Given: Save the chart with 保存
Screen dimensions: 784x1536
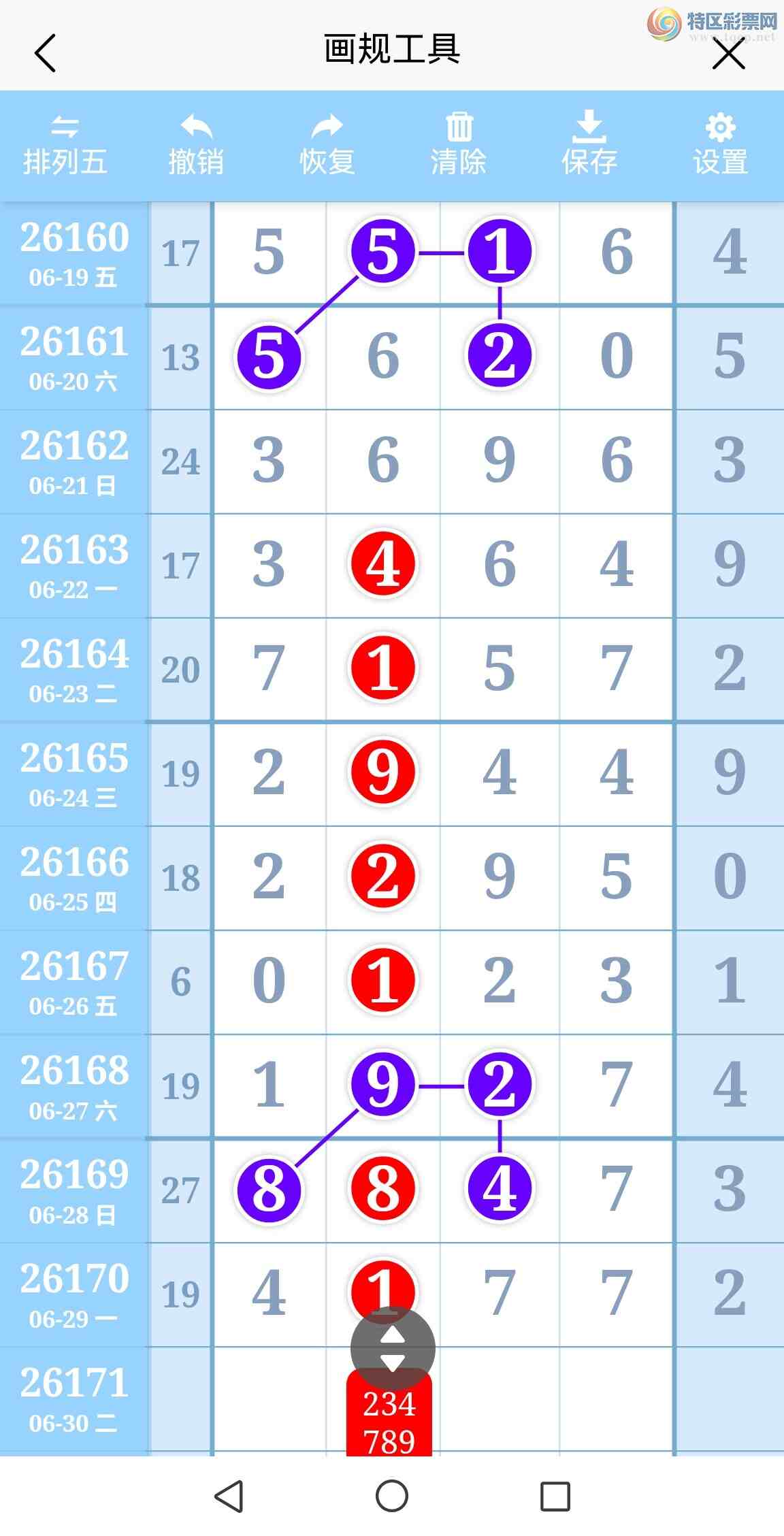Looking at the screenshot, I should click(x=589, y=146).
